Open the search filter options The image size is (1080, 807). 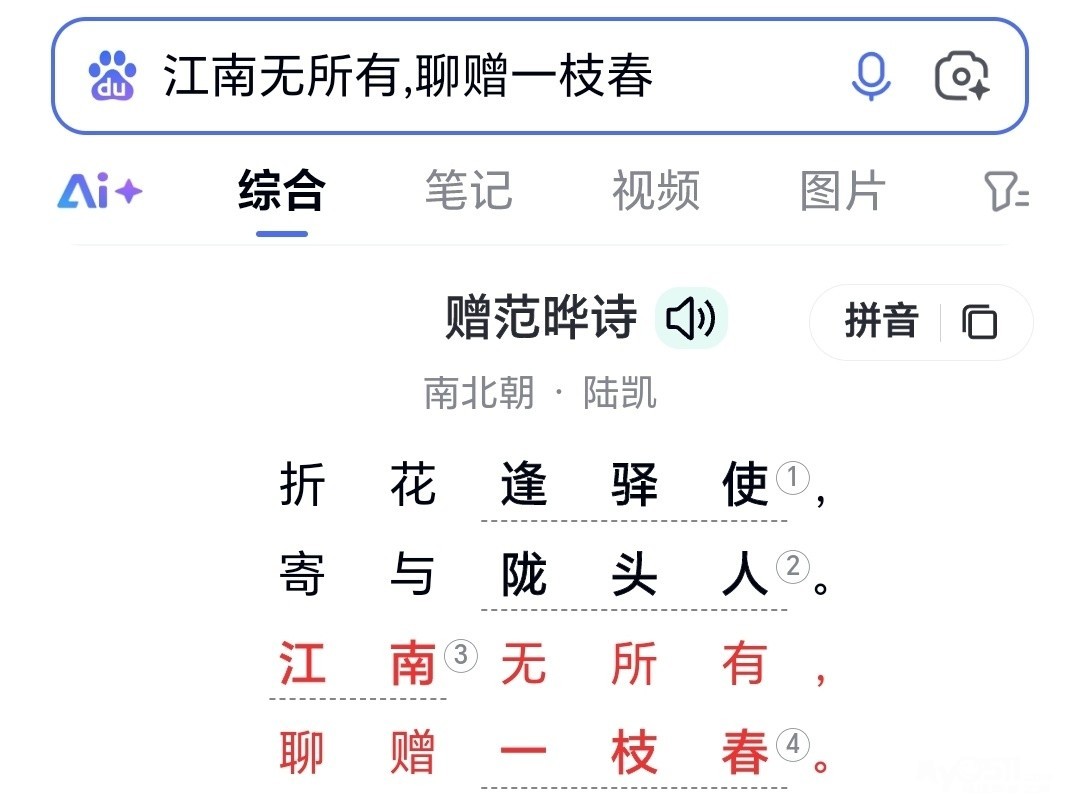click(x=1006, y=191)
